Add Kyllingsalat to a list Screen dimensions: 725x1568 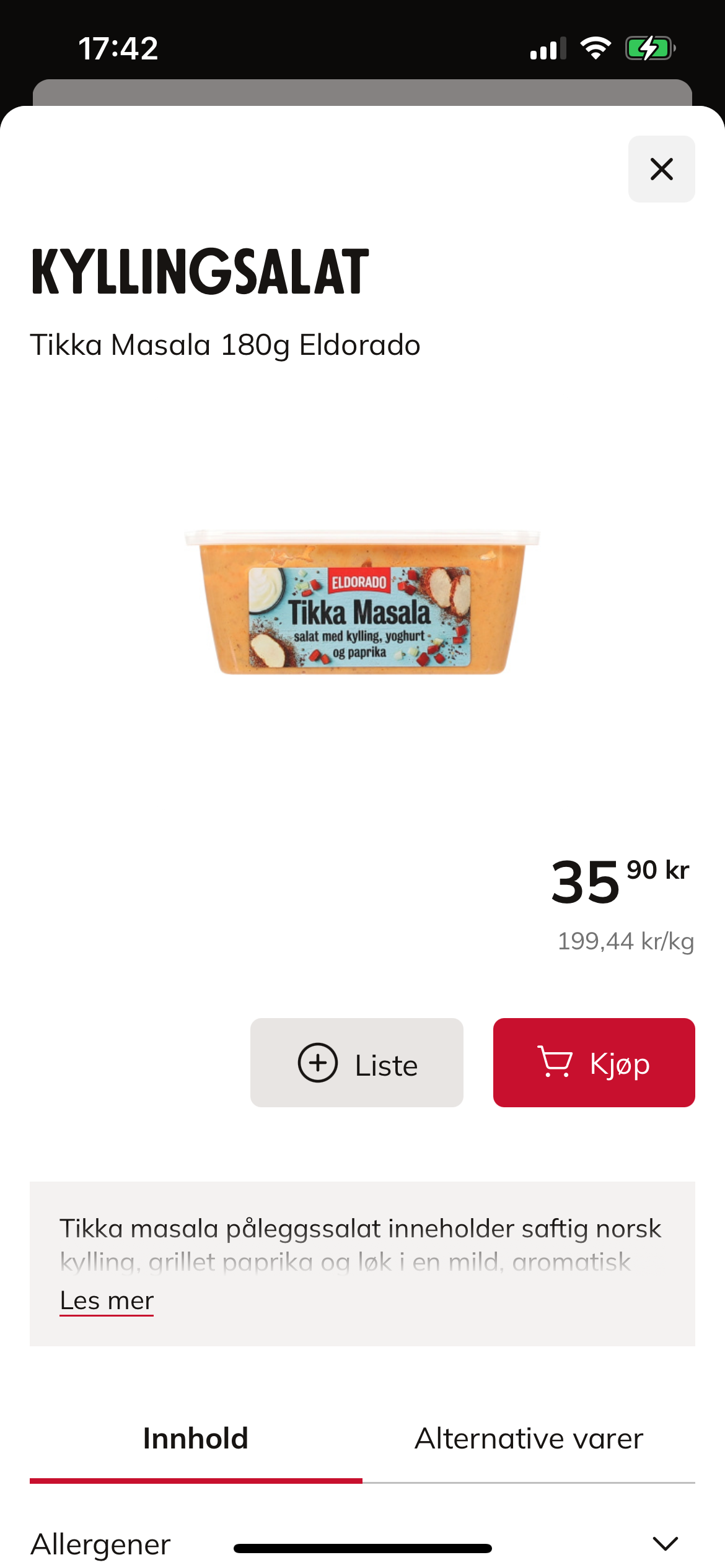(357, 1063)
